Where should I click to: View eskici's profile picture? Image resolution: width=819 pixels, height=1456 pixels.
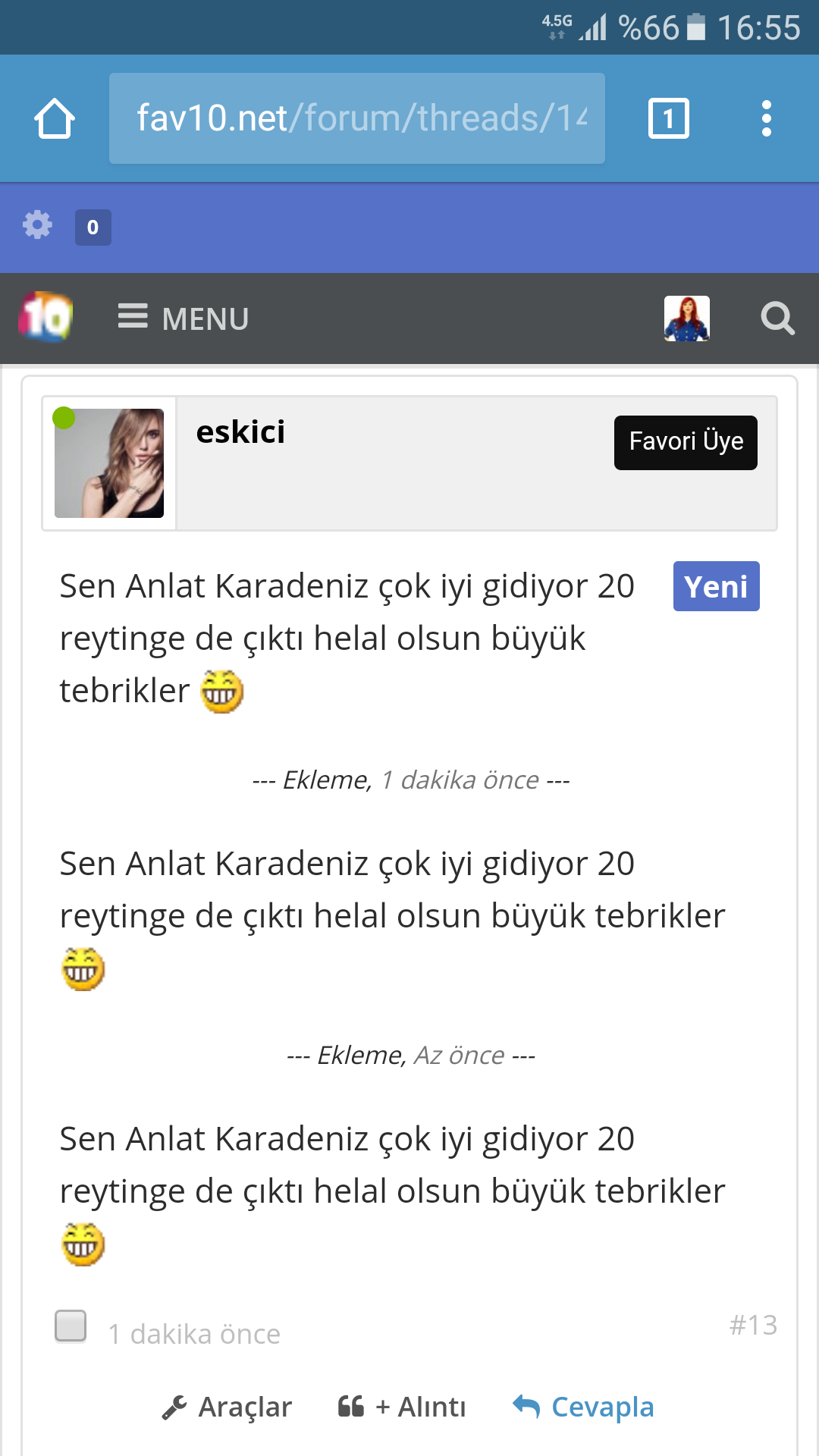point(109,463)
